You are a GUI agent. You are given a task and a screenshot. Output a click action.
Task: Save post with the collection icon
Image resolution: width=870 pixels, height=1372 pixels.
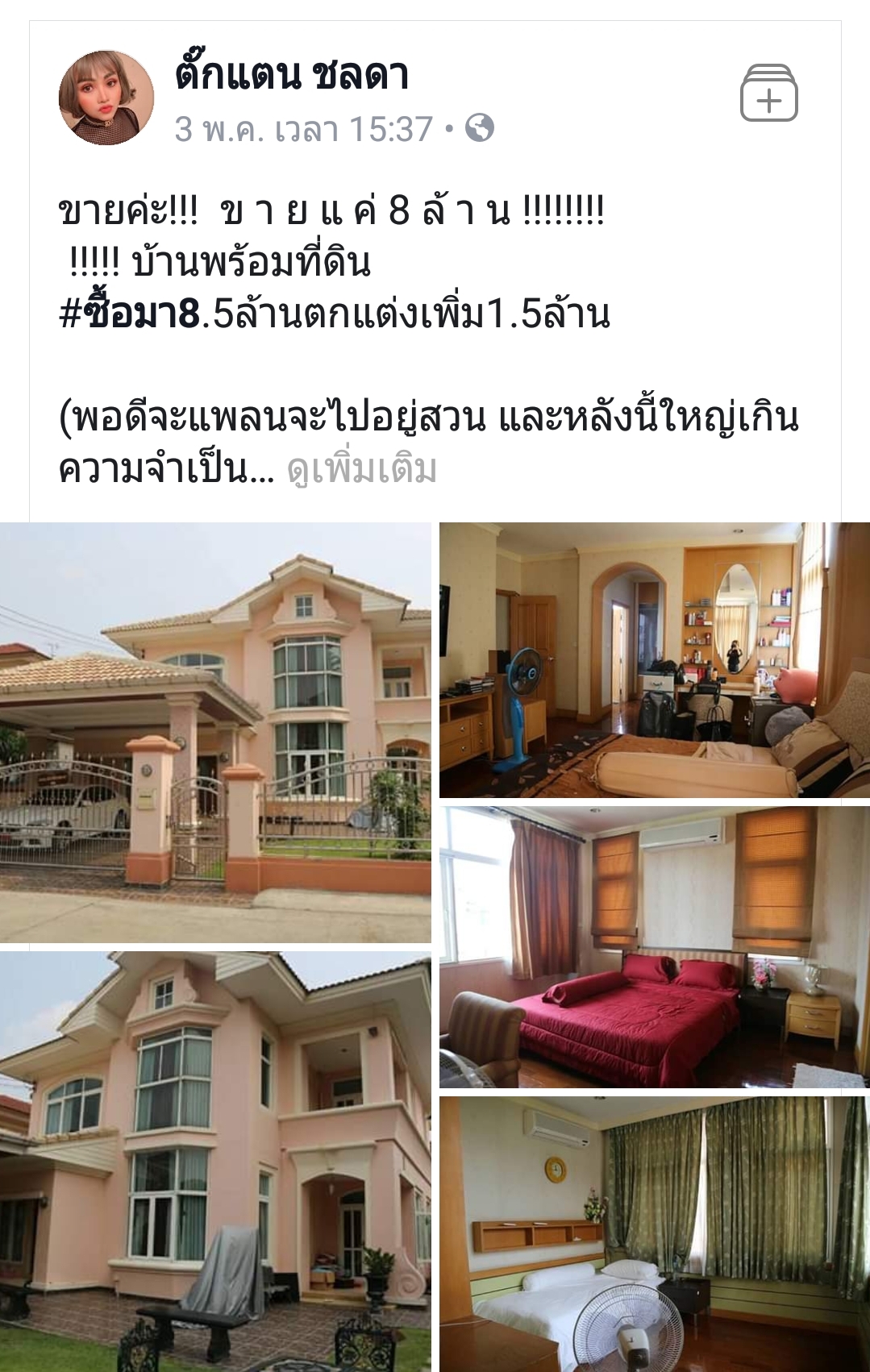tap(768, 94)
